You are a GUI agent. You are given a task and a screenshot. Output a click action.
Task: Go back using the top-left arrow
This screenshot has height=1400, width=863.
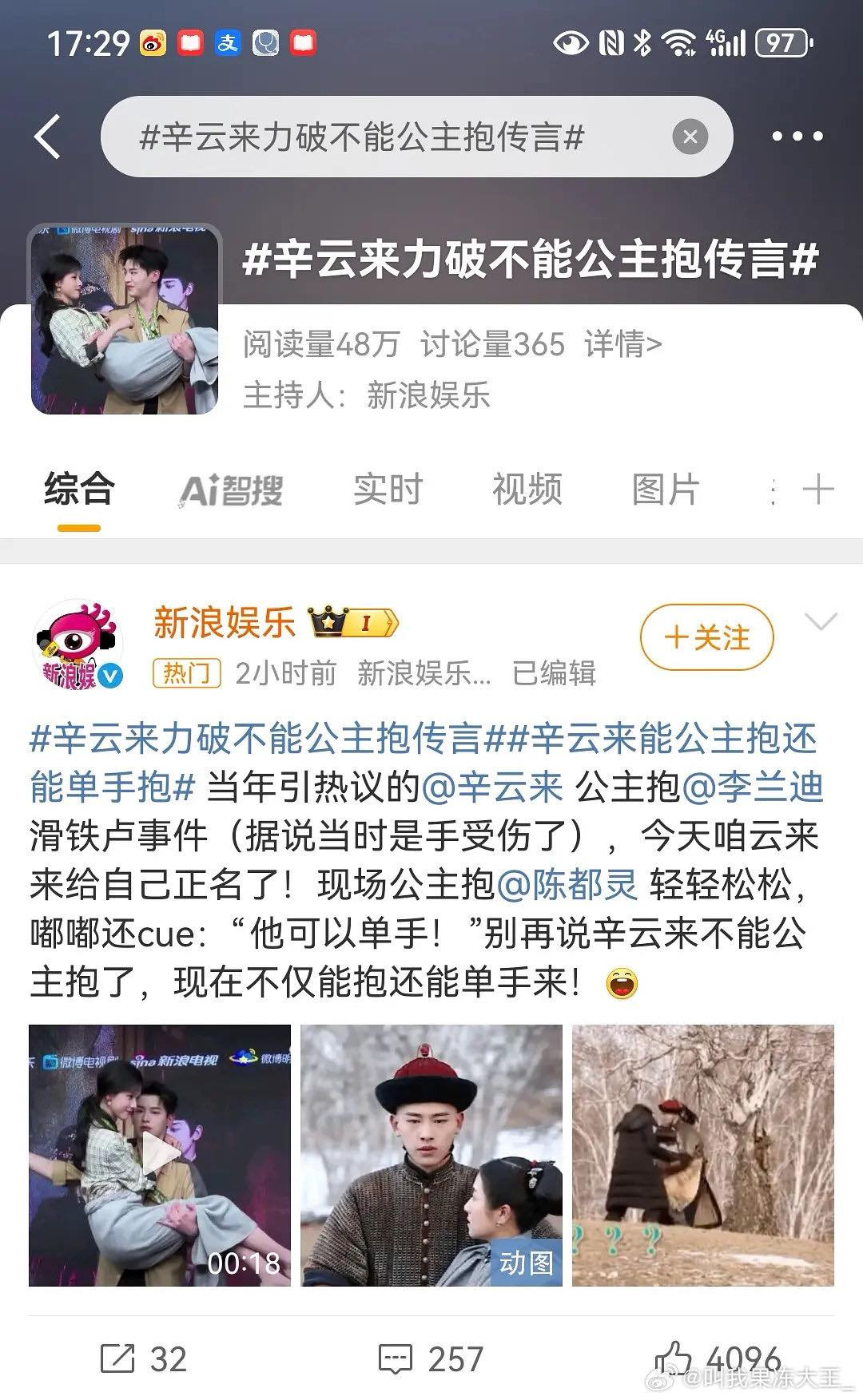(48, 137)
